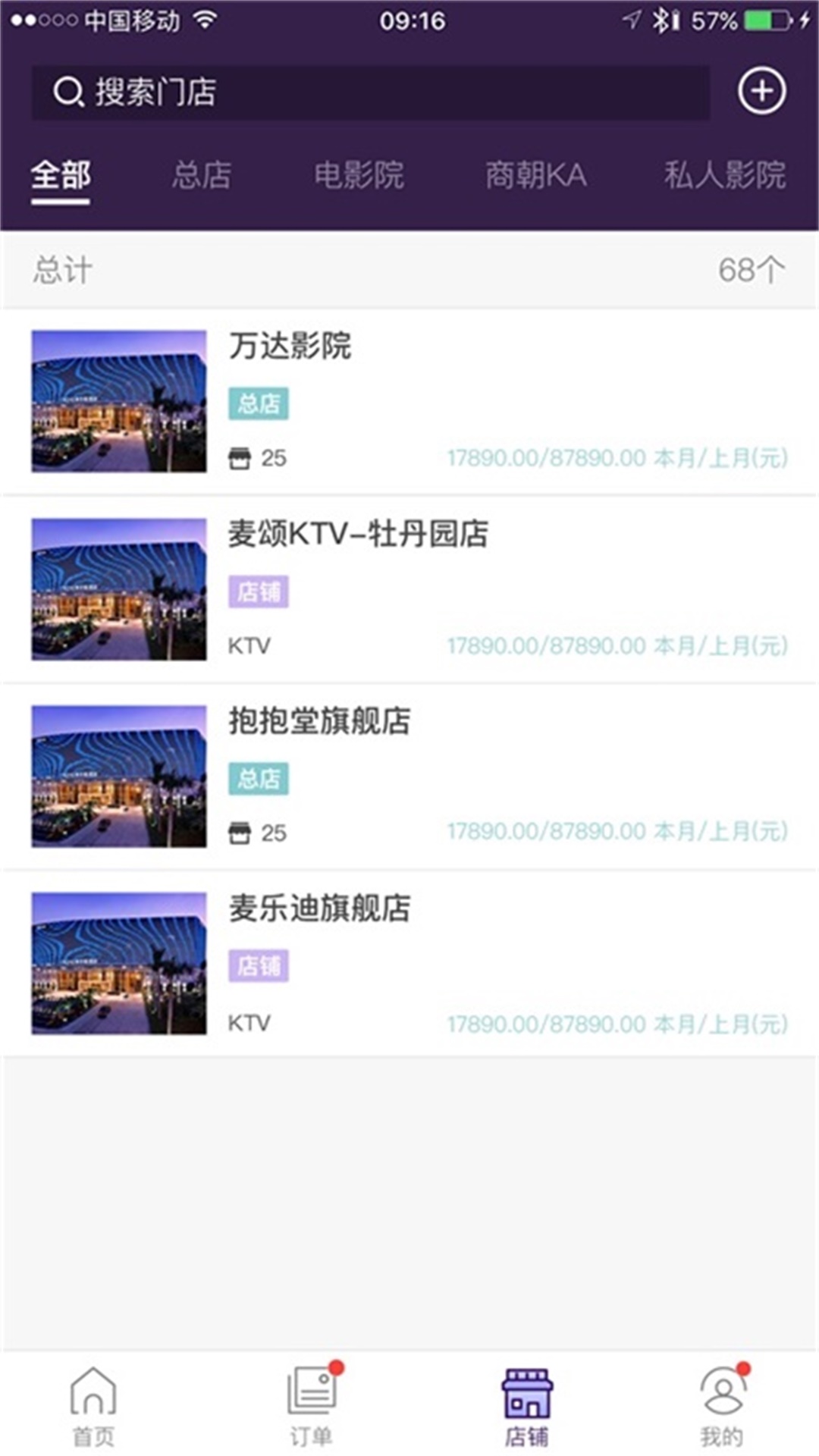Tap the plus icon to add a store

pyautogui.click(x=763, y=90)
